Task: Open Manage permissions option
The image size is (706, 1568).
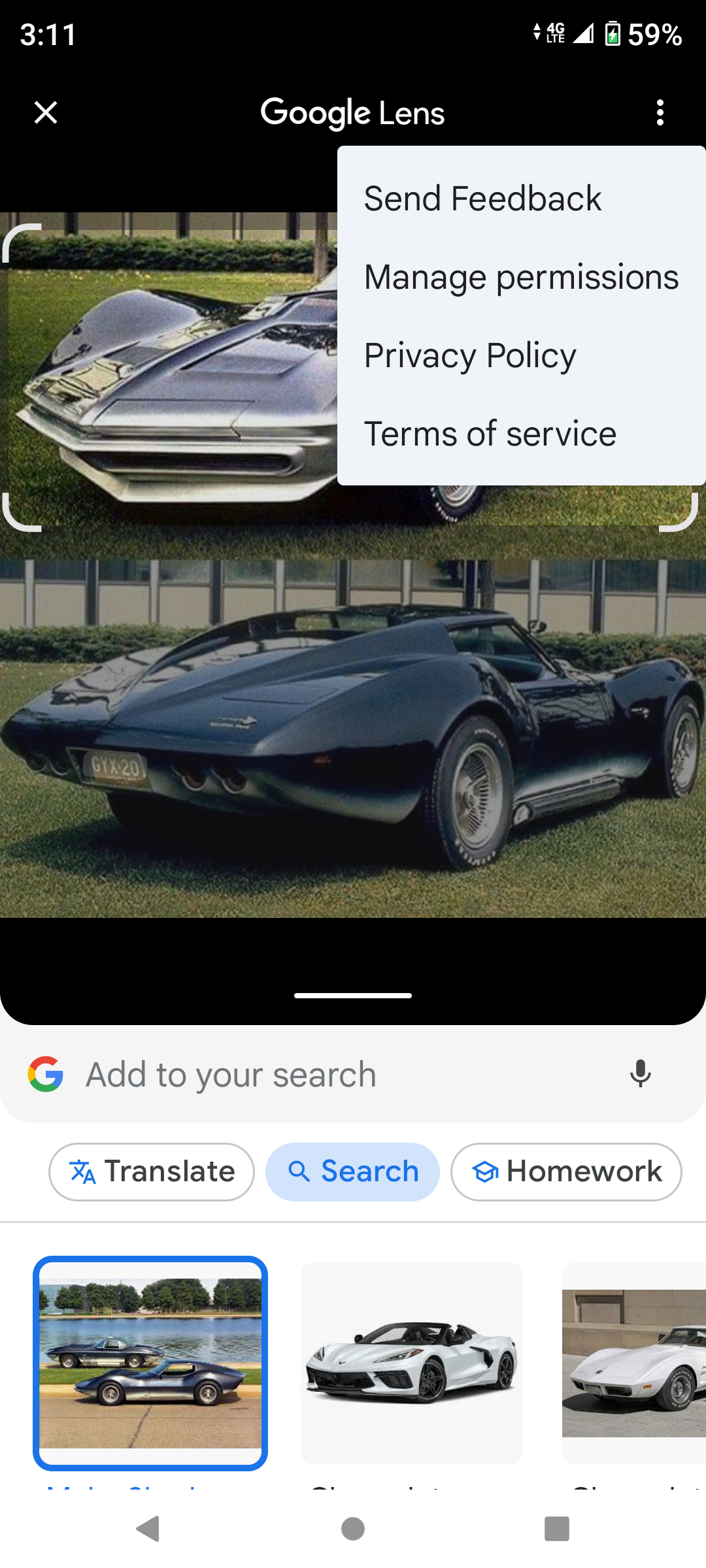Action: [x=521, y=277]
